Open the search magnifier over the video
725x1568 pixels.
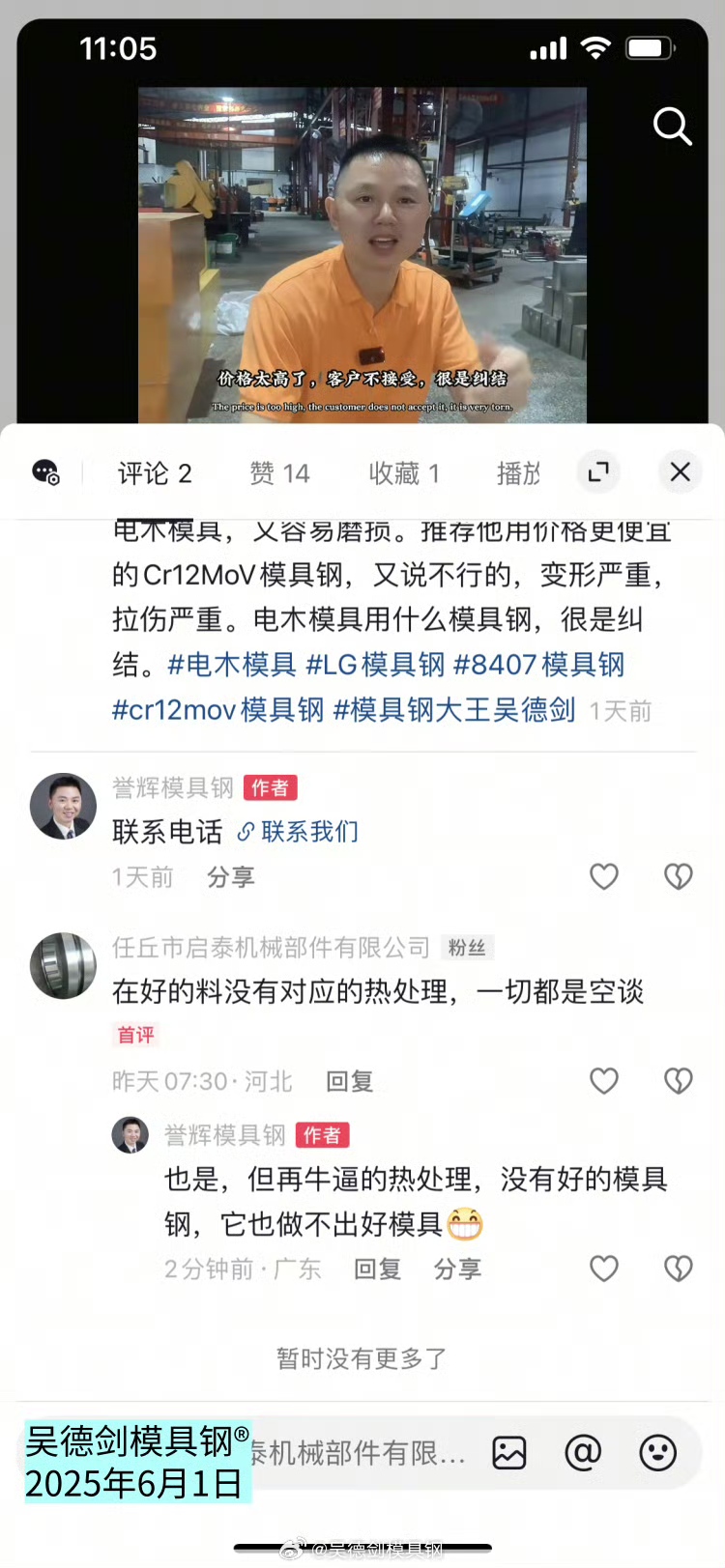[x=672, y=127]
